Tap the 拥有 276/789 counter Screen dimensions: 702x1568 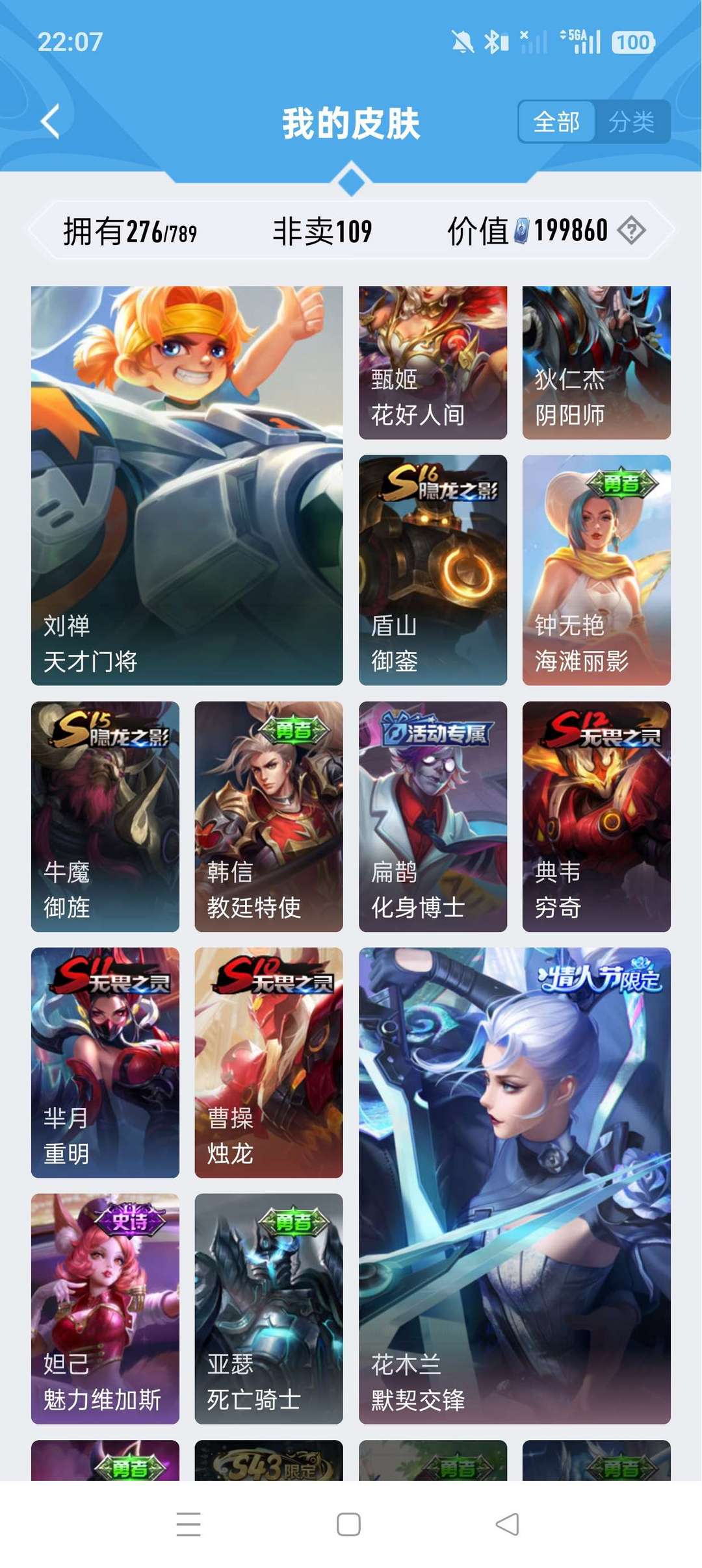click(130, 231)
